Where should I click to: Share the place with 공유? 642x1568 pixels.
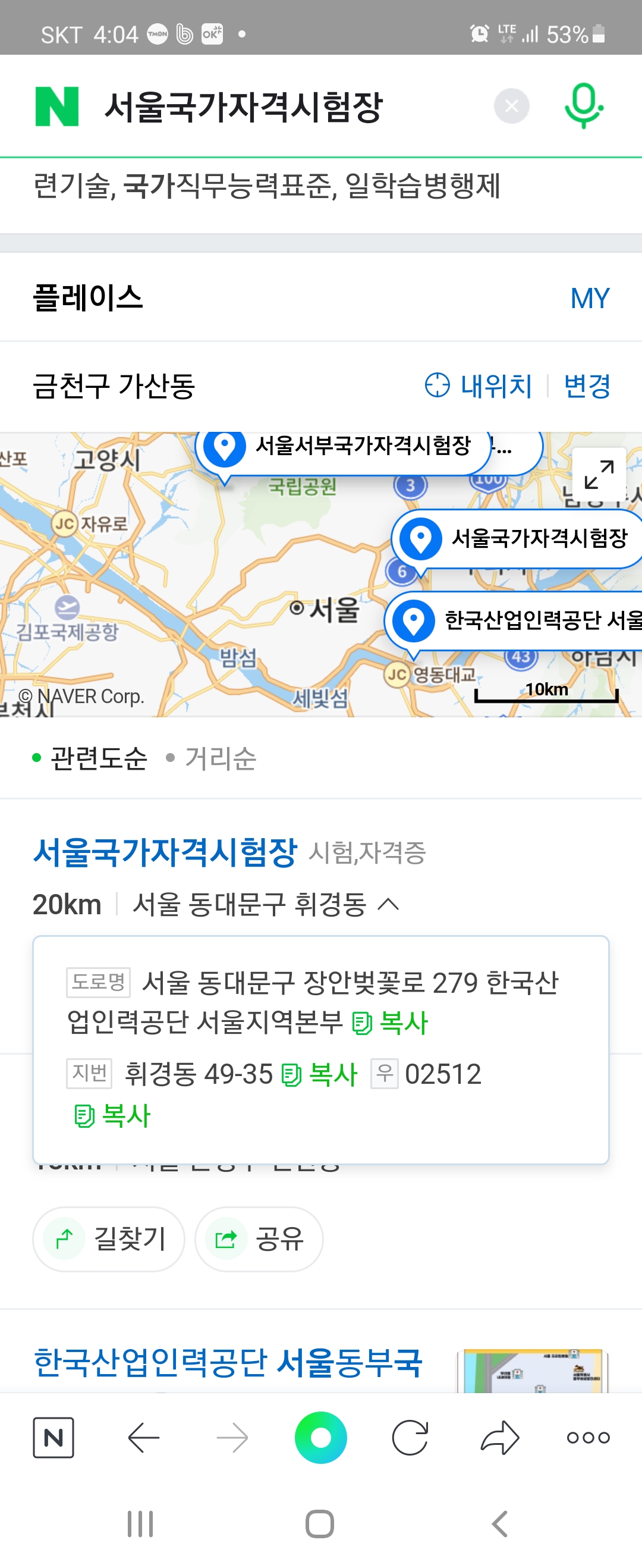(x=259, y=1238)
